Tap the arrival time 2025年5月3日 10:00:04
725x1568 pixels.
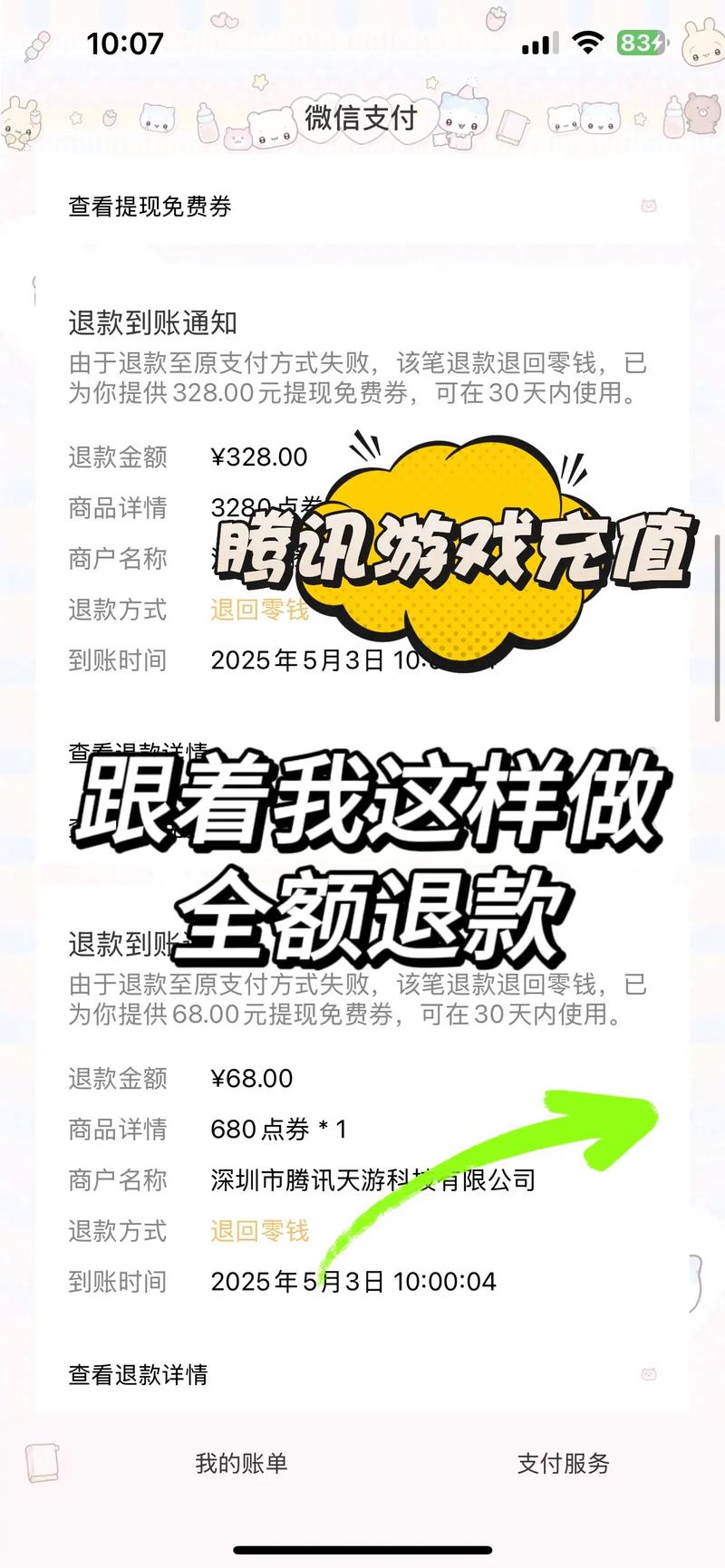point(354,1282)
